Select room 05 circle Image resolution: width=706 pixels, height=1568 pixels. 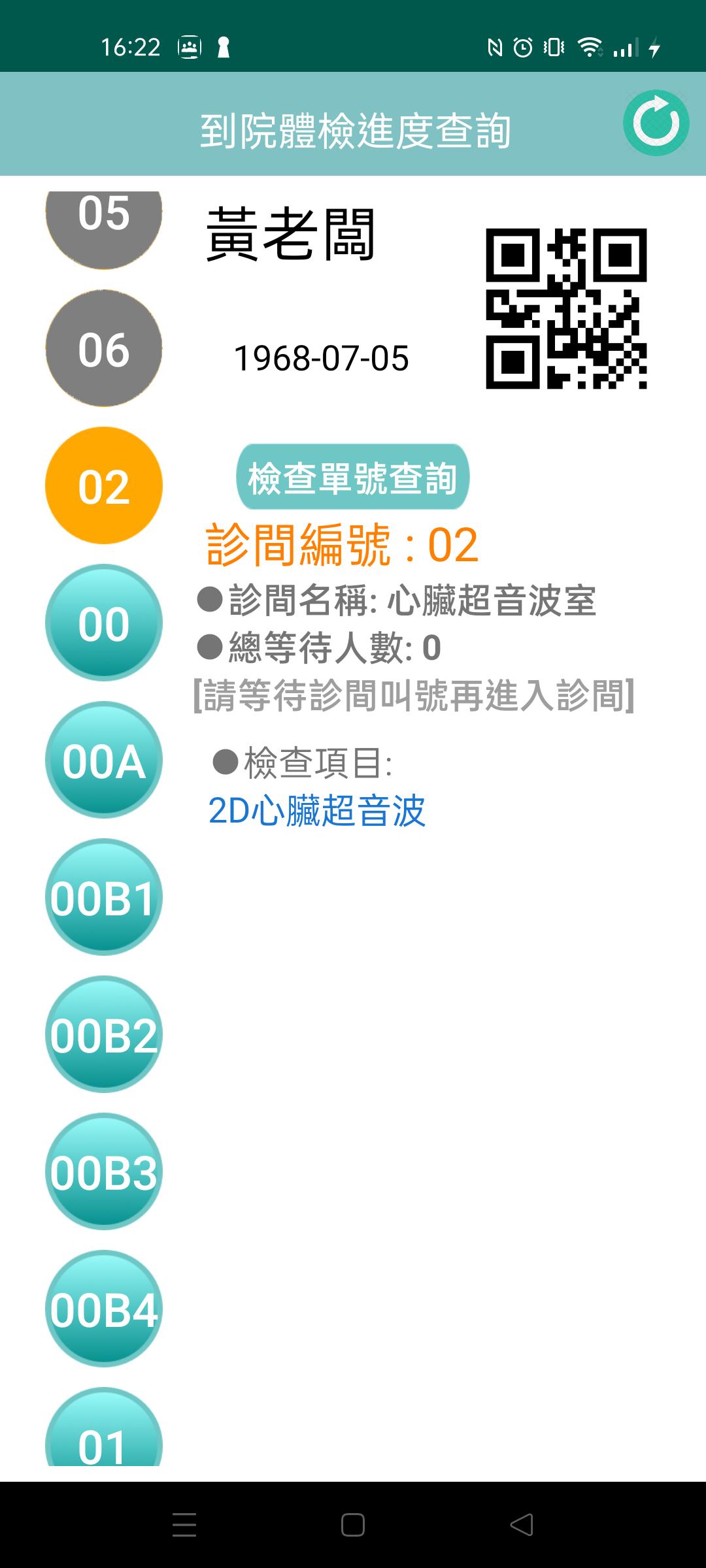click(x=104, y=230)
